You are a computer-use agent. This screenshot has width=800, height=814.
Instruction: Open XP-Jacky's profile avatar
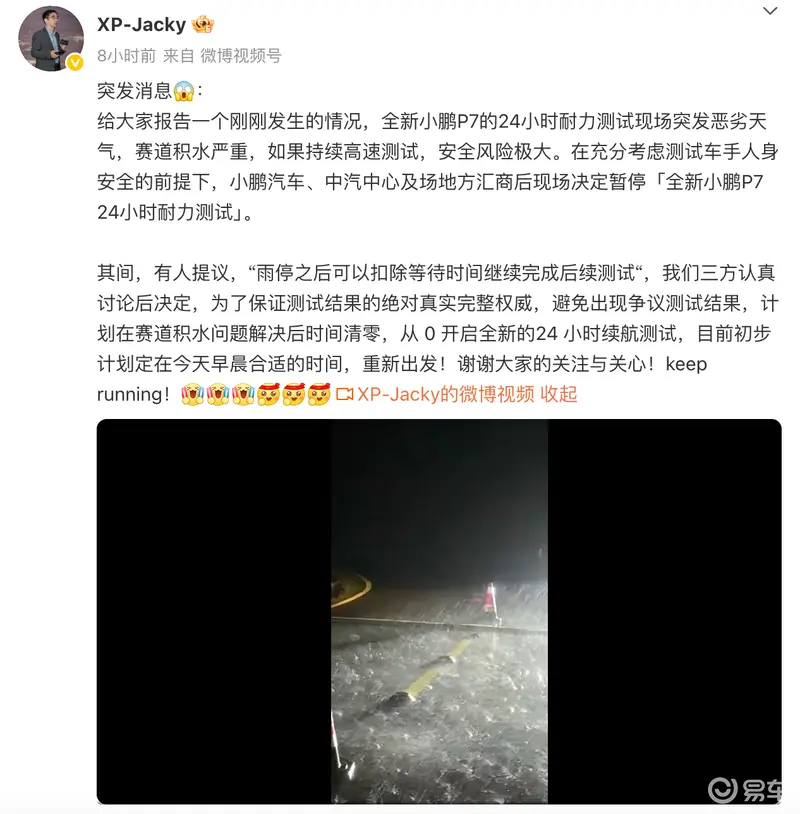coord(51,38)
